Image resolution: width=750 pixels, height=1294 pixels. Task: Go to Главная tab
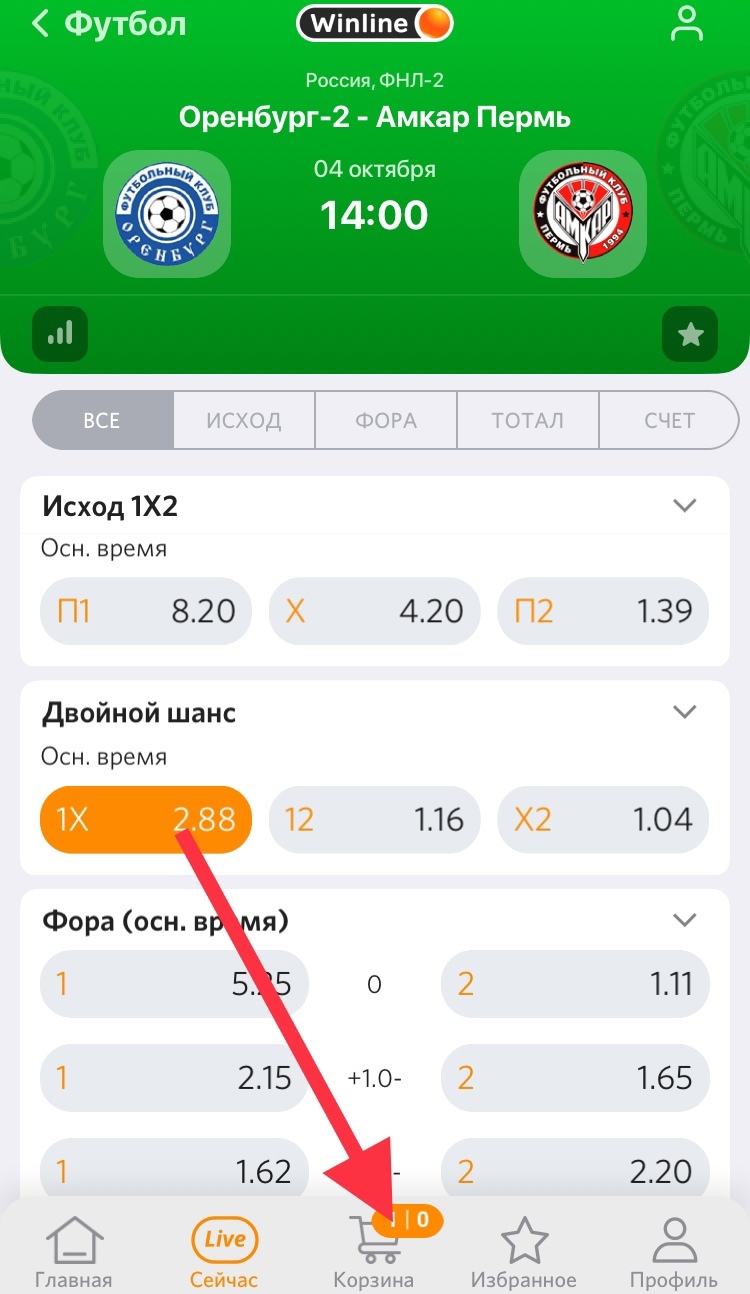[73, 1250]
